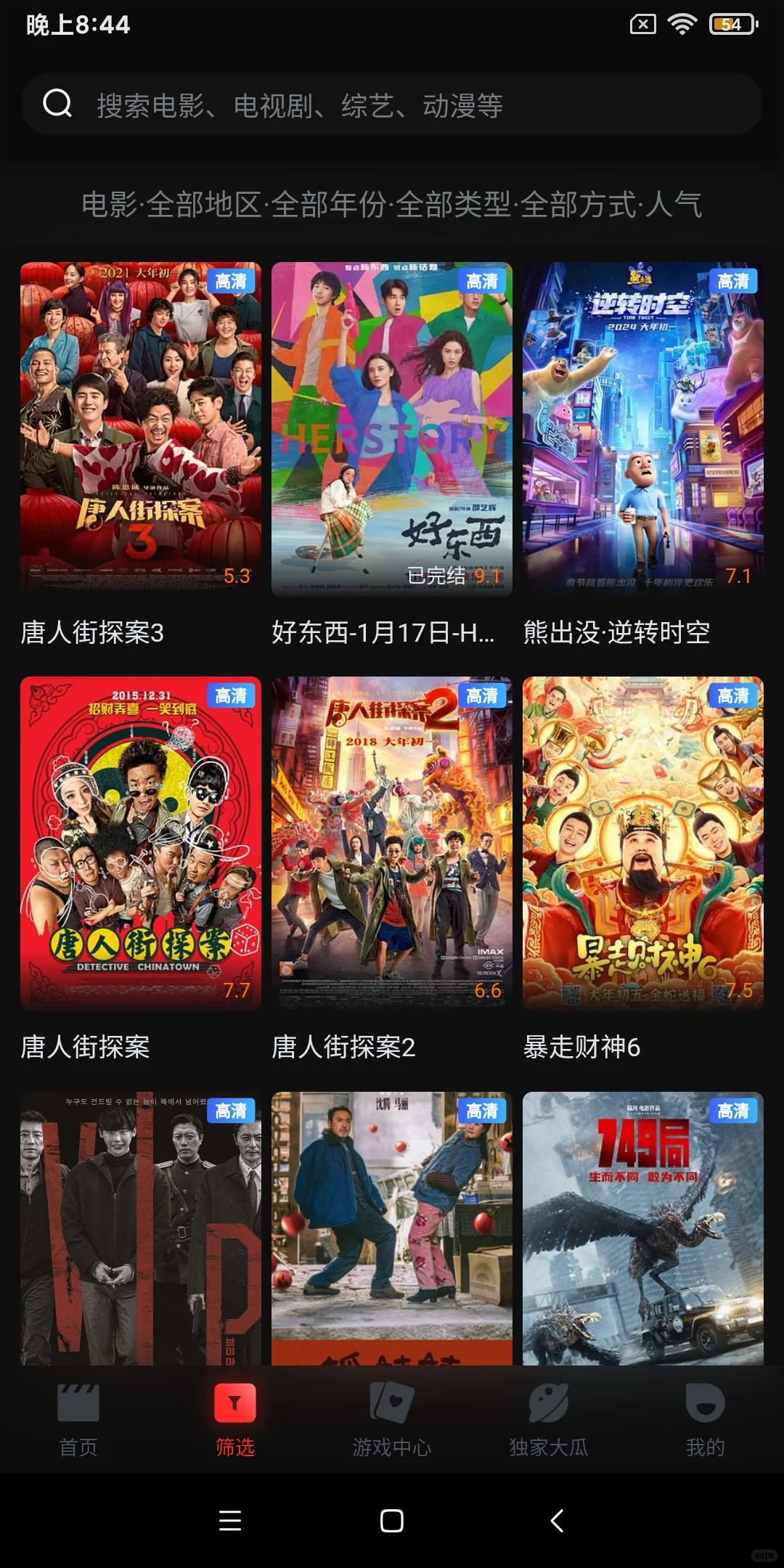Open the movie 唐人街探案3
The height and width of the screenshot is (1568, 784).
[141, 430]
